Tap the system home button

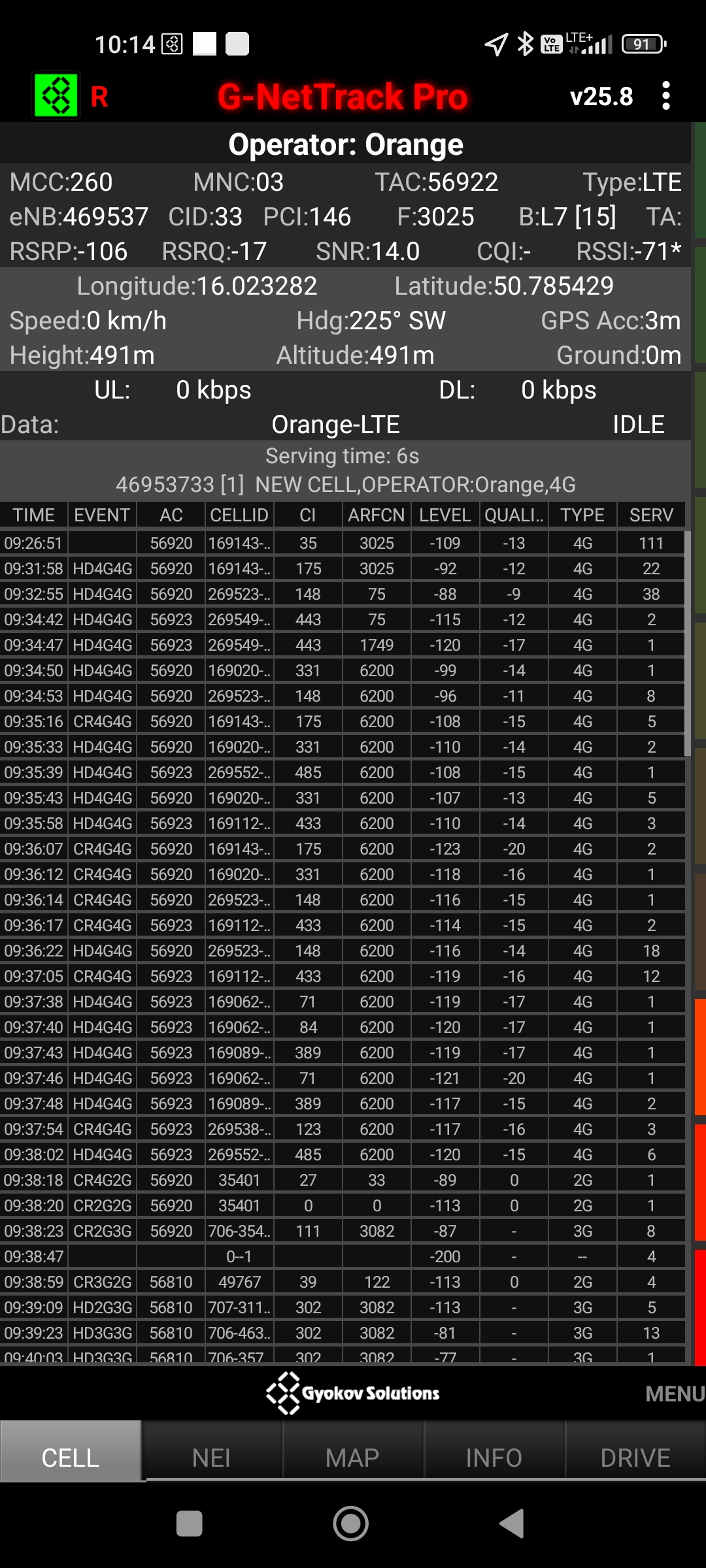tap(351, 1524)
